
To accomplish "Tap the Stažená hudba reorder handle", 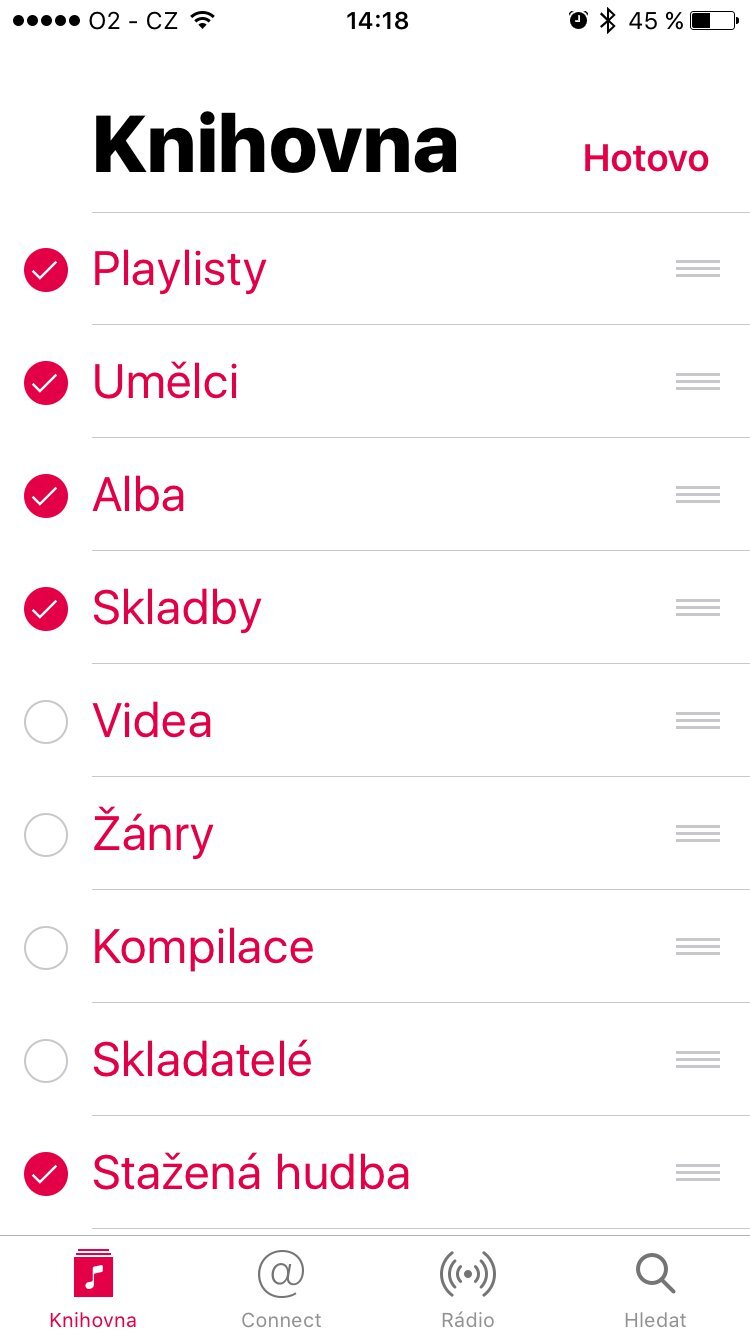I will (697, 1172).
